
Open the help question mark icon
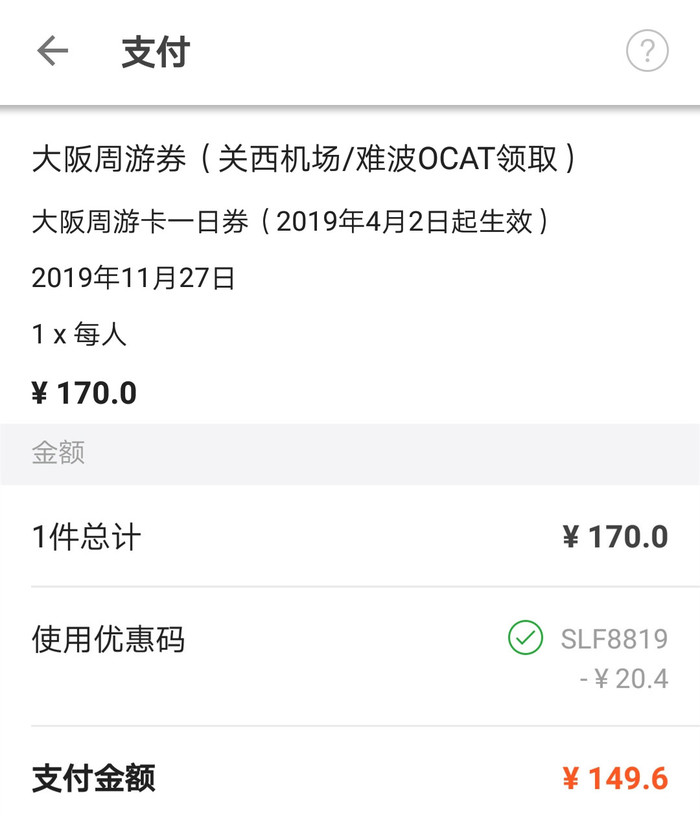tap(647, 51)
